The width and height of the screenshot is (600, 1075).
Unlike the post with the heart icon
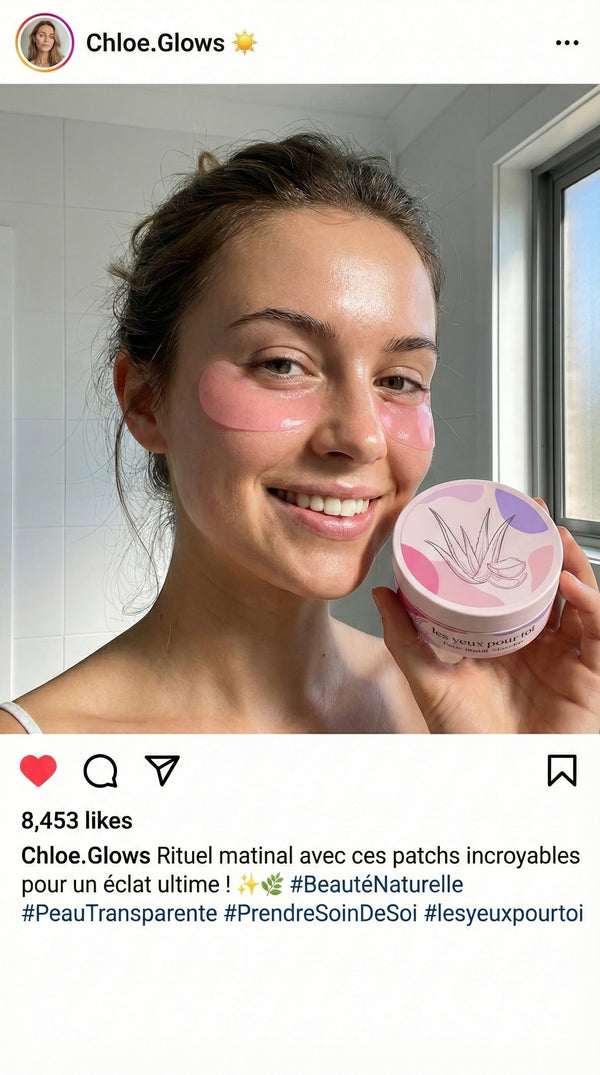coord(38,770)
